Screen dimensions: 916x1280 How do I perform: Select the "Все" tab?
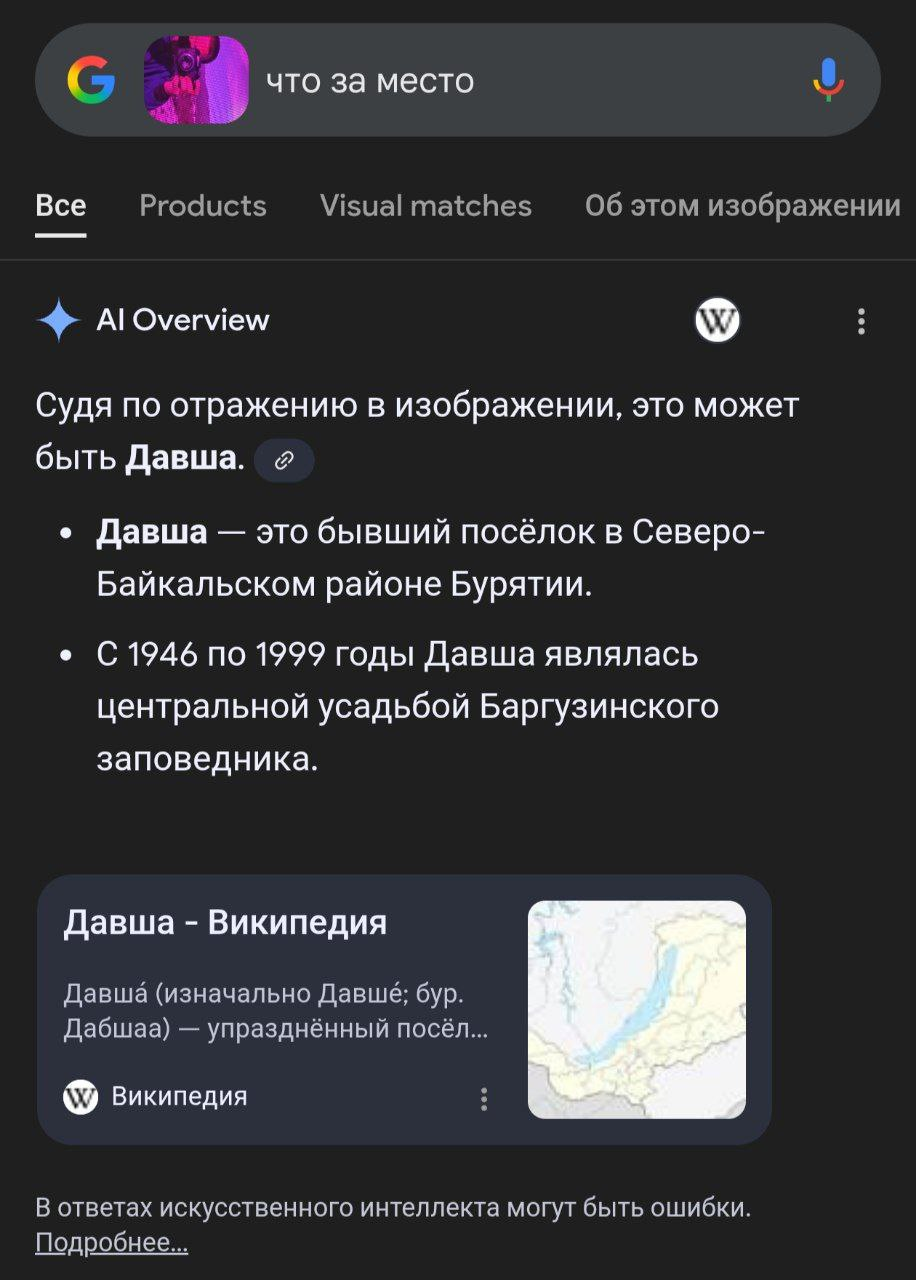[x=61, y=206]
